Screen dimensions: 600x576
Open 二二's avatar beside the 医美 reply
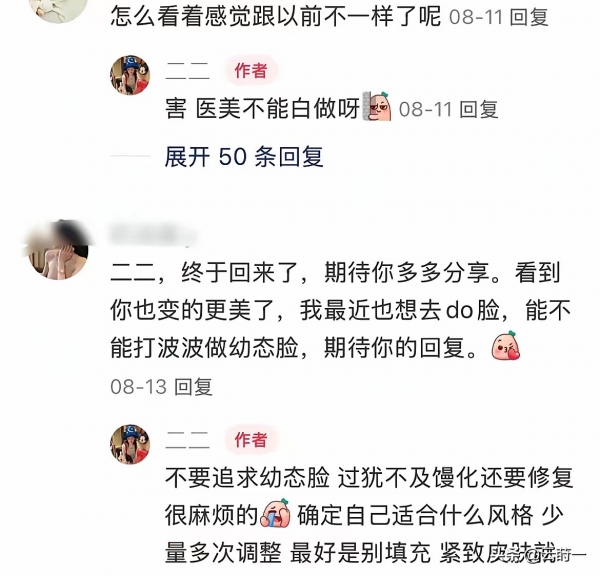pos(130,76)
